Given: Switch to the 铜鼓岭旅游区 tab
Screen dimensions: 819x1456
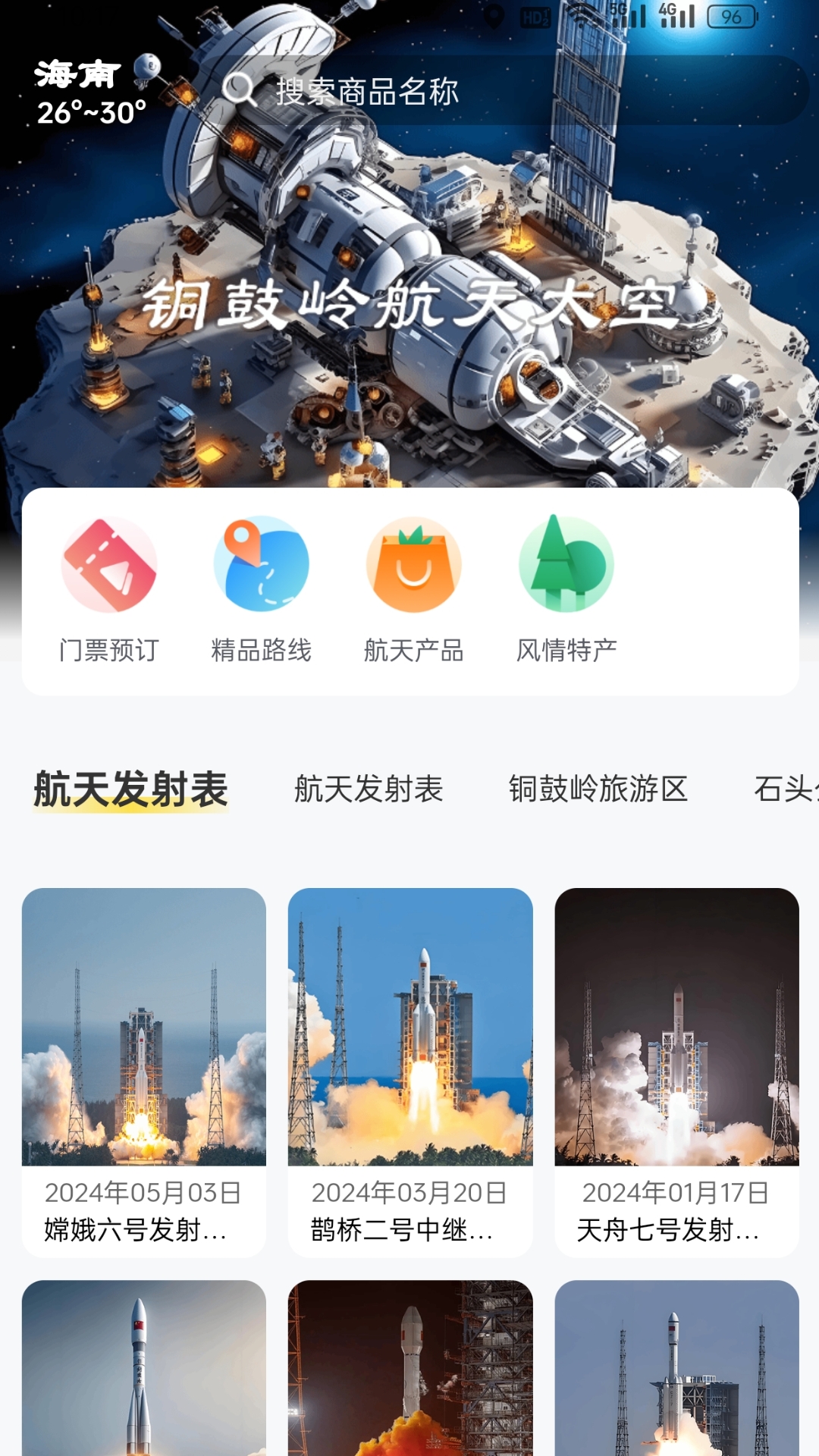Looking at the screenshot, I should pyautogui.click(x=598, y=789).
